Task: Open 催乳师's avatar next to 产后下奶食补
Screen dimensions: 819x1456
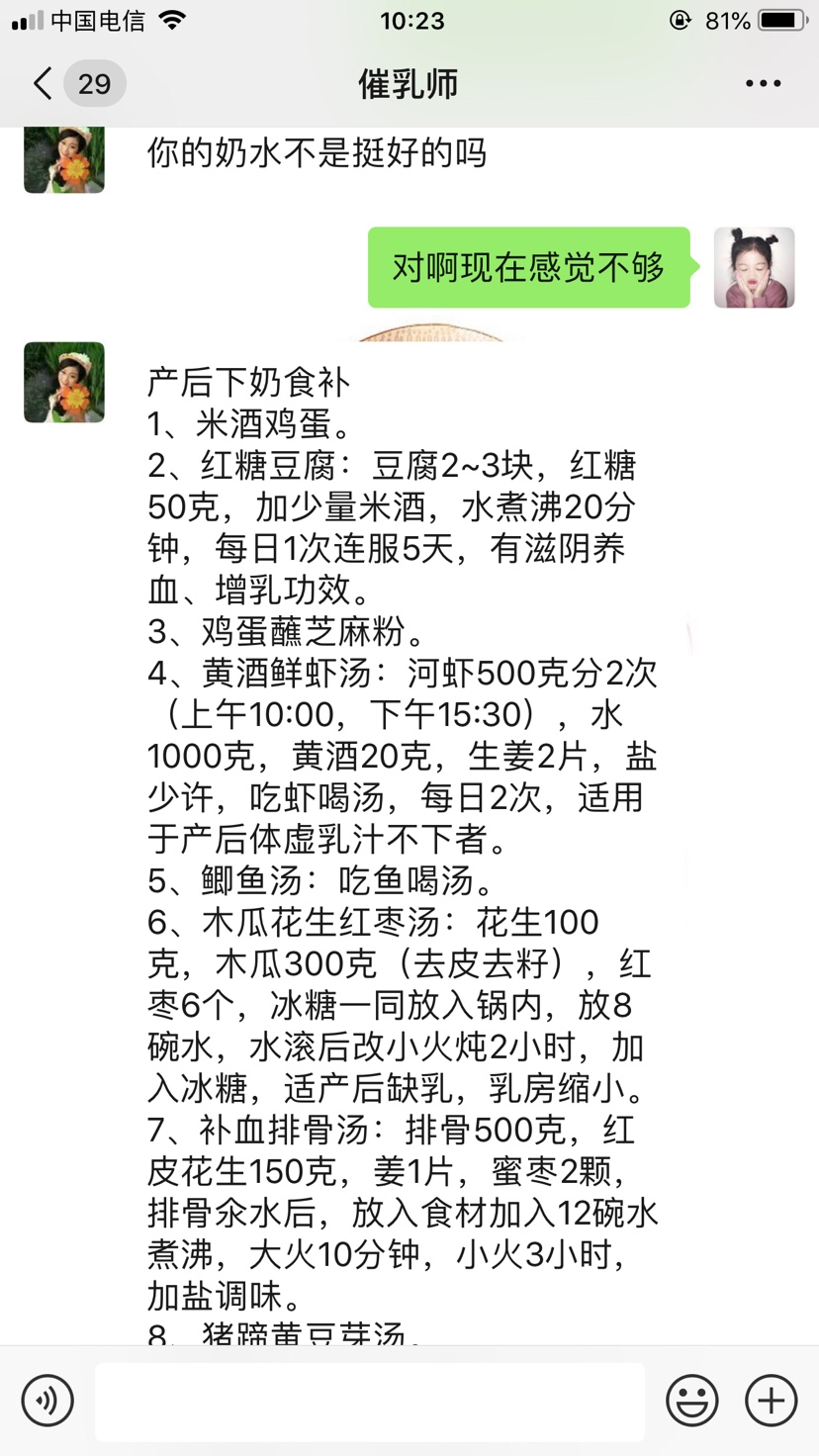Action: click(64, 383)
